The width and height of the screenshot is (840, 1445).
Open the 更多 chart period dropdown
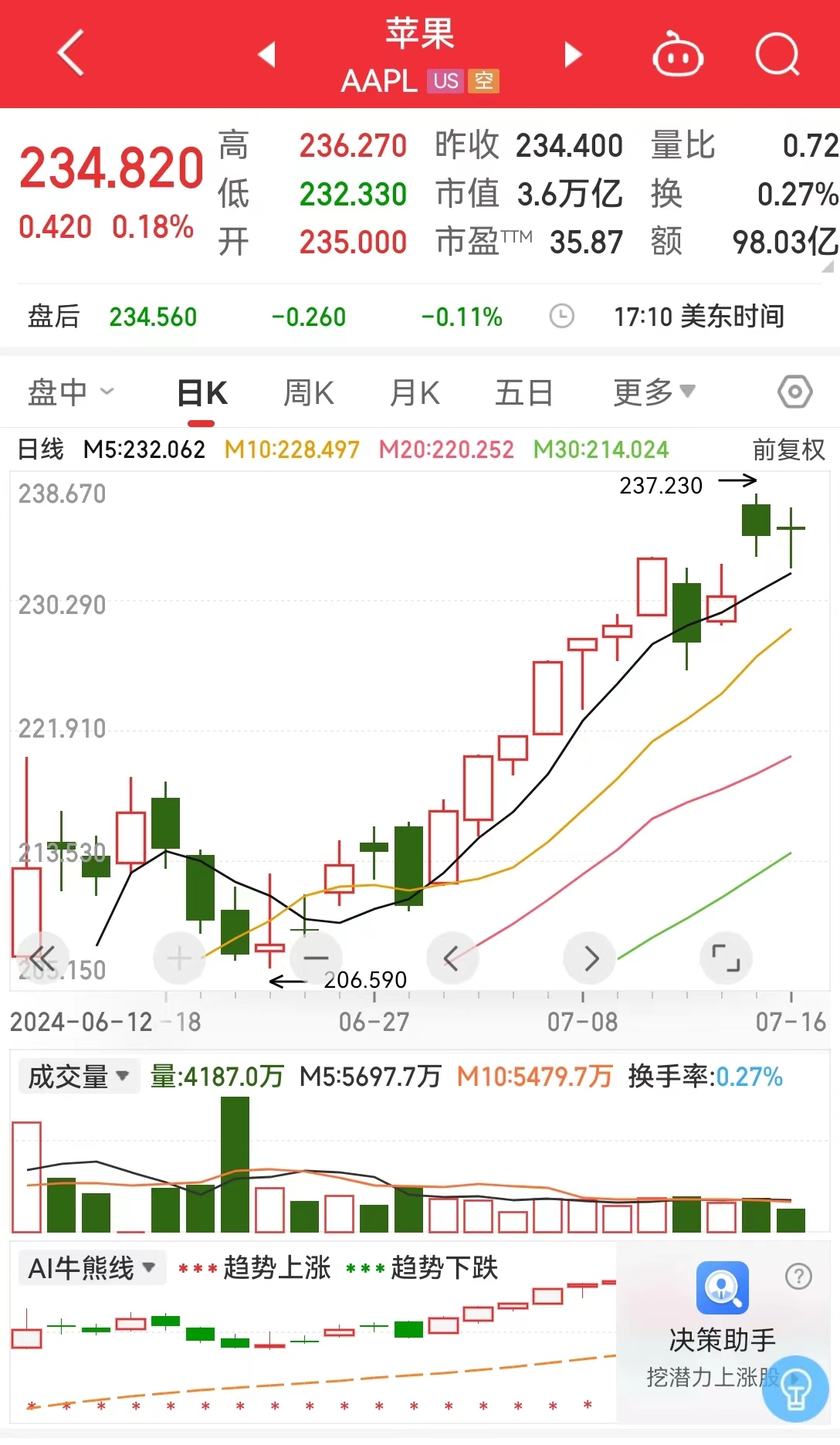click(652, 392)
